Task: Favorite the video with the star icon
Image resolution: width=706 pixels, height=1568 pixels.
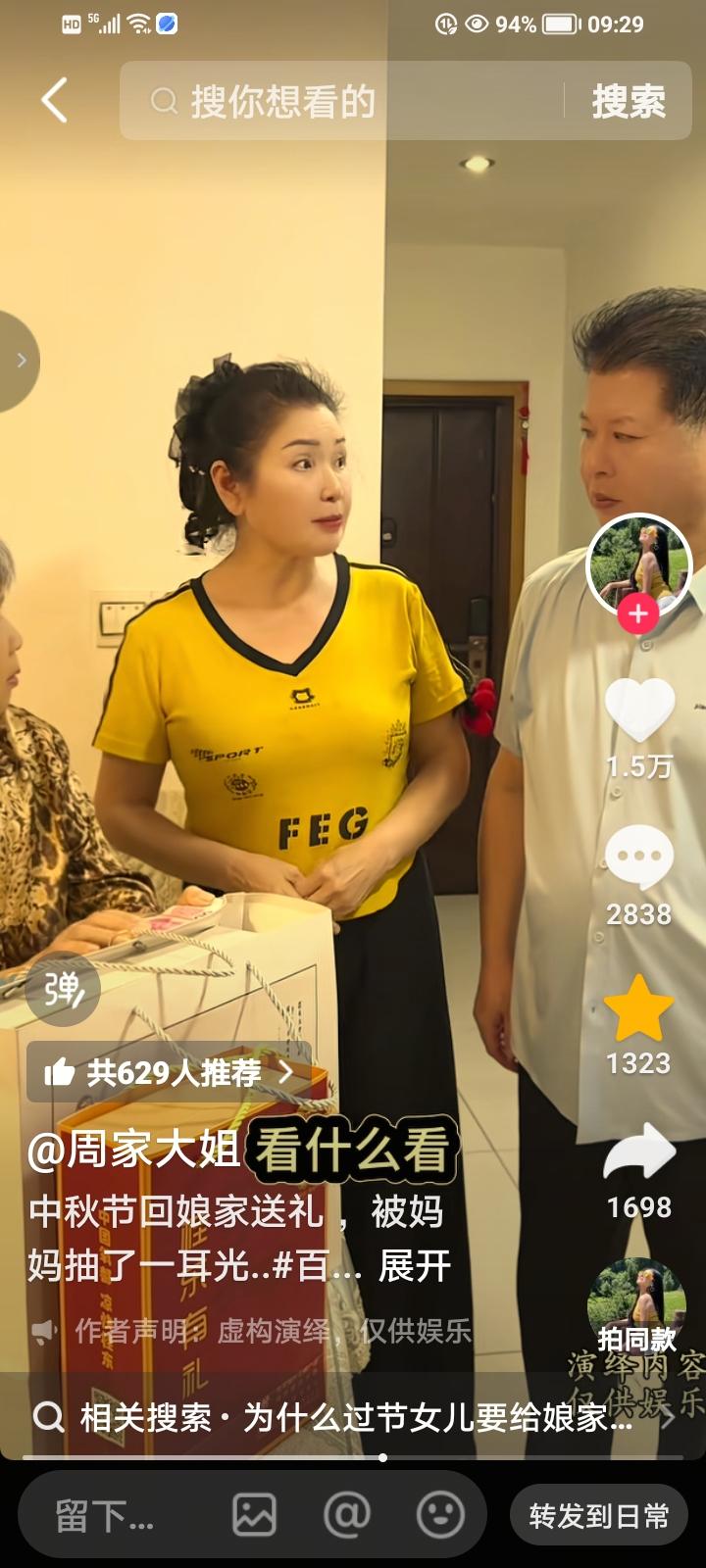Action: point(638,1007)
